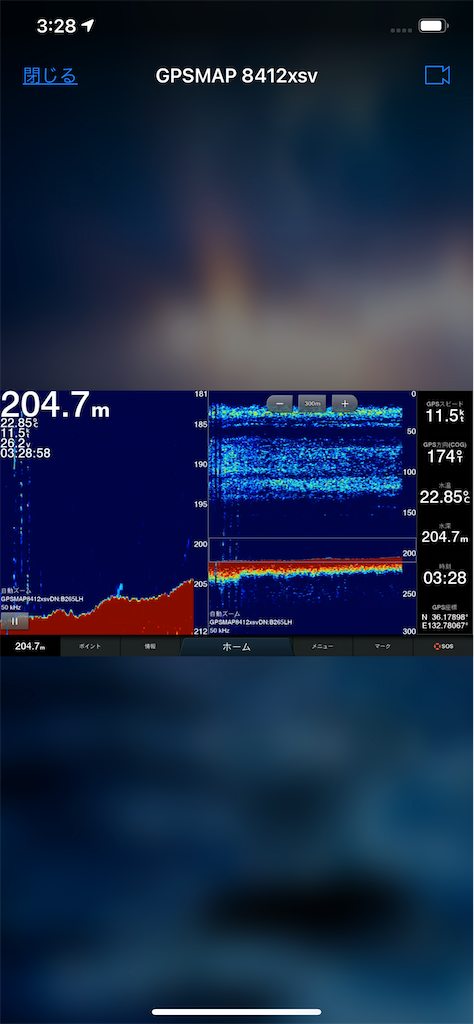Increase sonar range with the plus button
This screenshot has height=1024, width=474.
(x=345, y=404)
